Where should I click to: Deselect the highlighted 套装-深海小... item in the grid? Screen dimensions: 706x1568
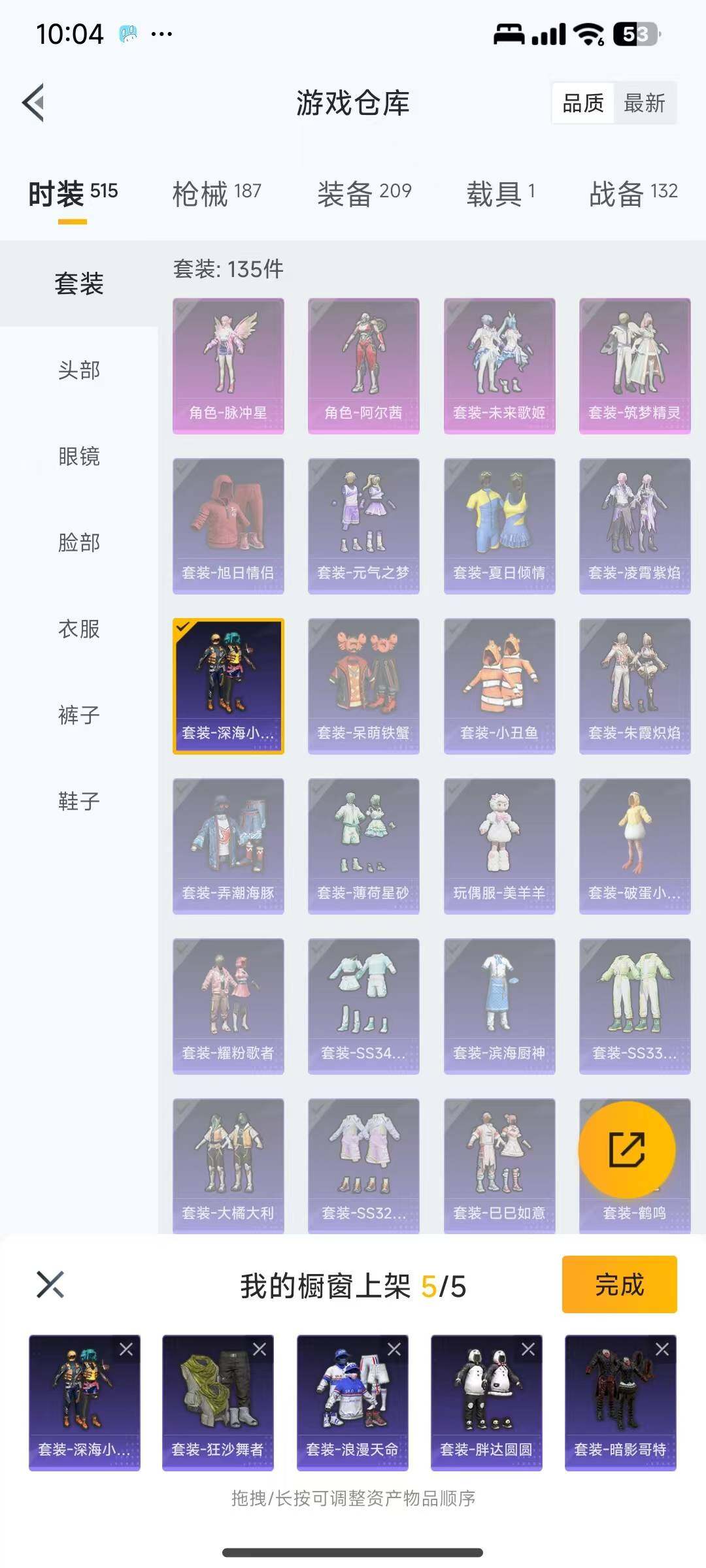click(228, 686)
